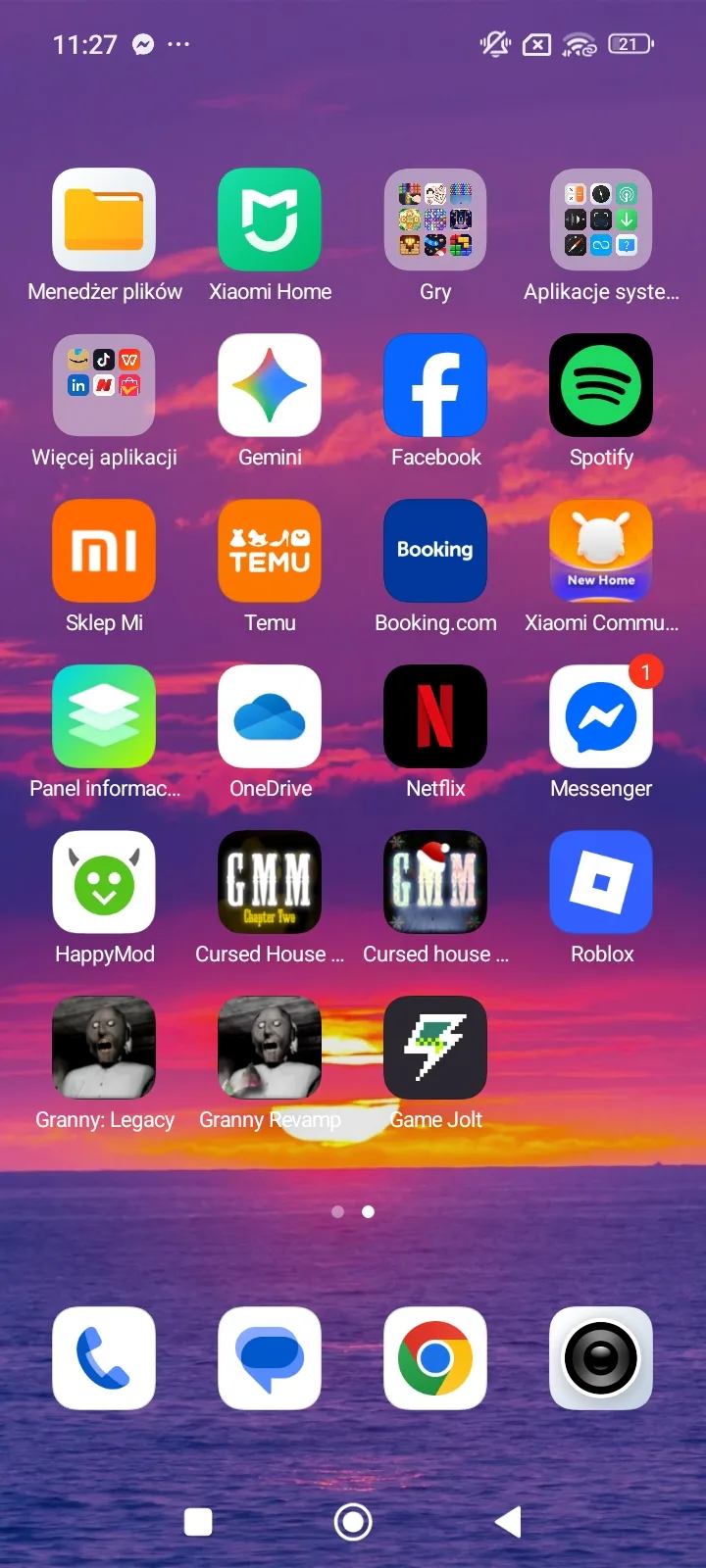Launch Netflix
The image size is (706, 1568).
pyautogui.click(x=435, y=716)
